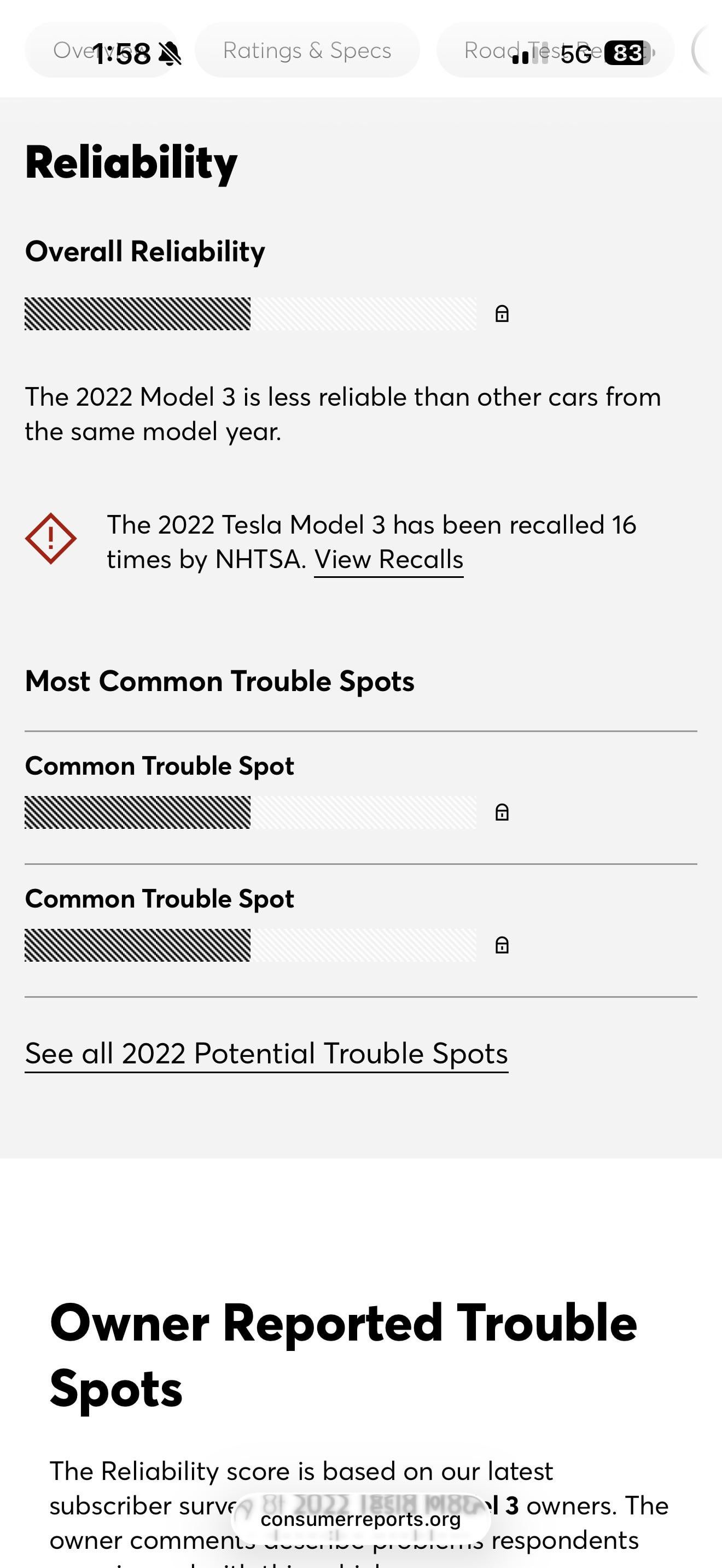The width and height of the screenshot is (722, 1568).
Task: Tap the consumerreports.org address bar
Action: pyautogui.click(x=360, y=1519)
